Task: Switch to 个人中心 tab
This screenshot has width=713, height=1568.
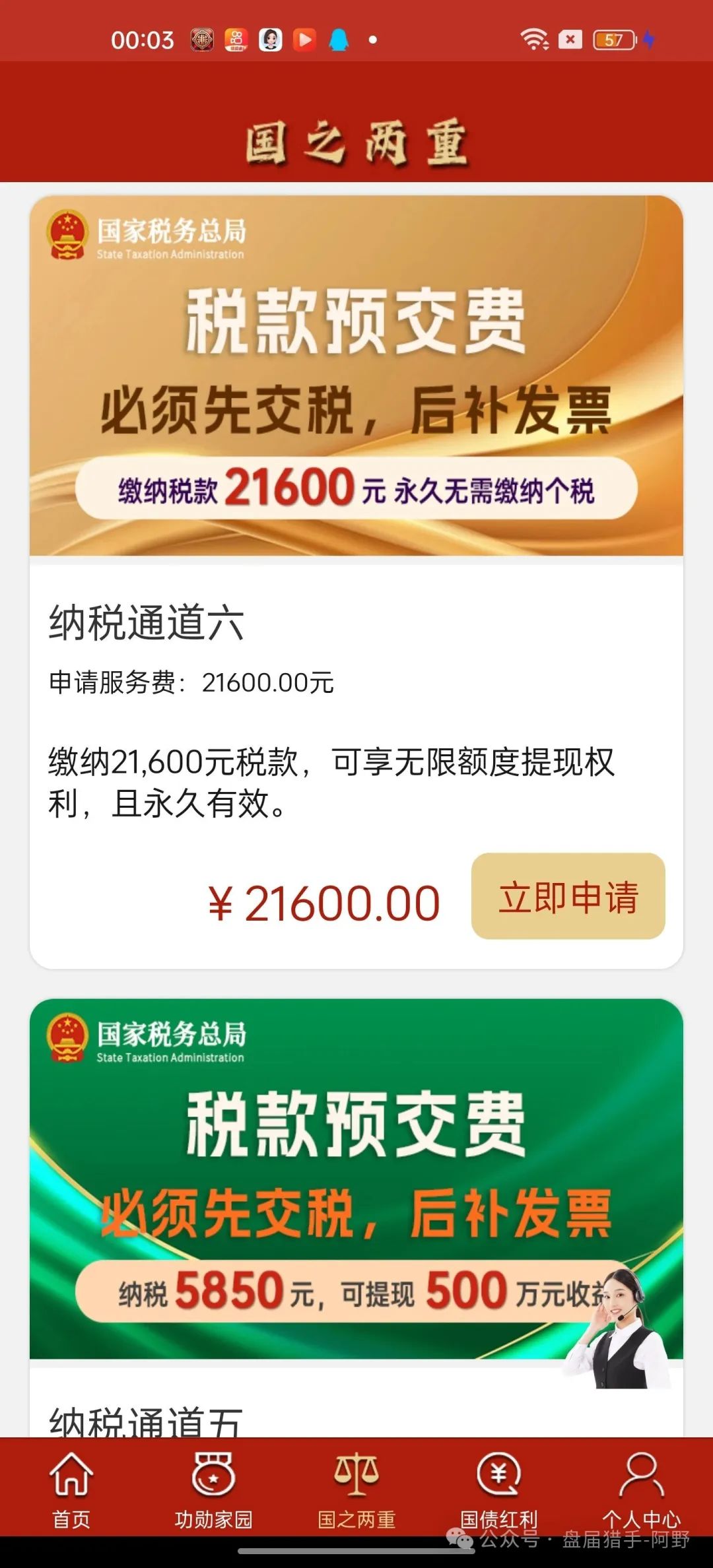Action: (640, 1489)
